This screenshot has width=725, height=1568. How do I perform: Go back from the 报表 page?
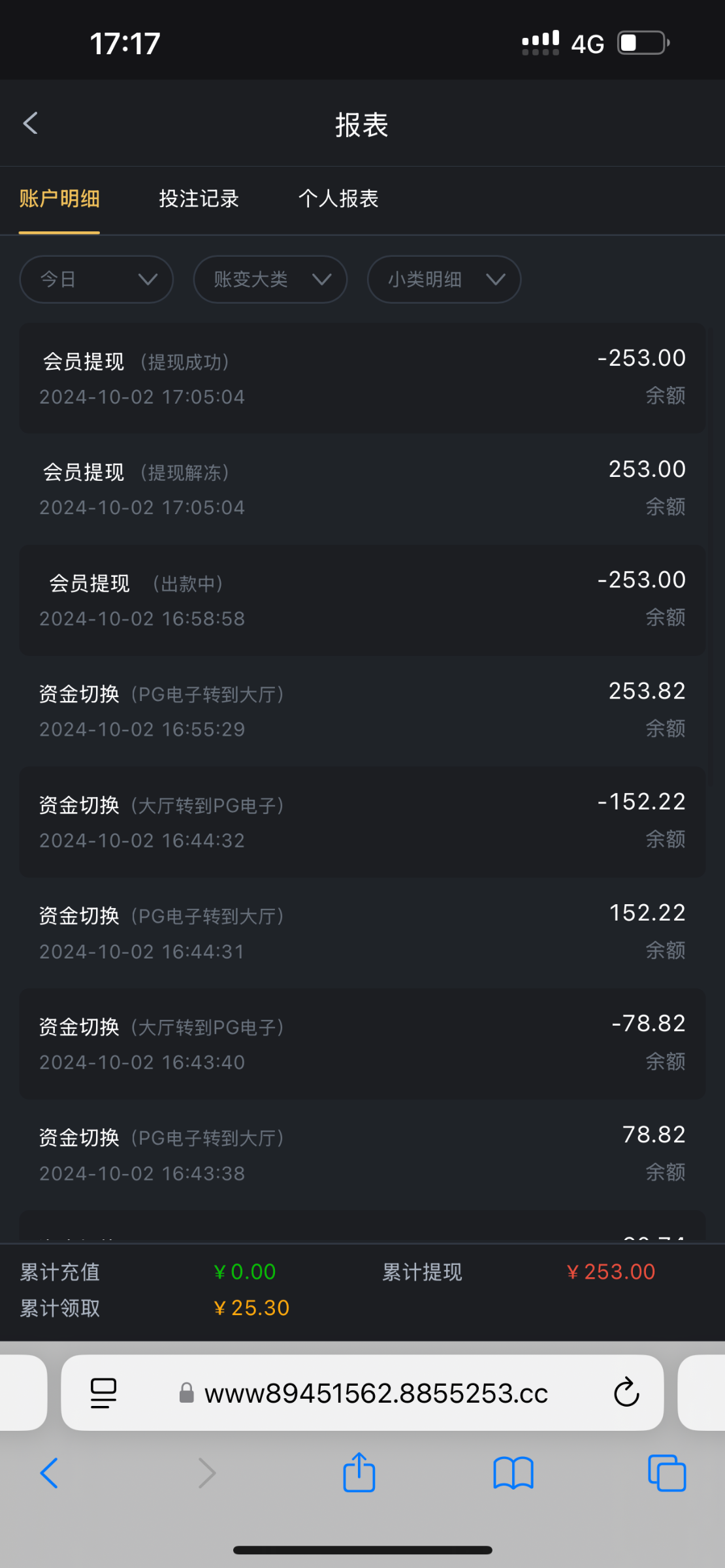tap(31, 123)
